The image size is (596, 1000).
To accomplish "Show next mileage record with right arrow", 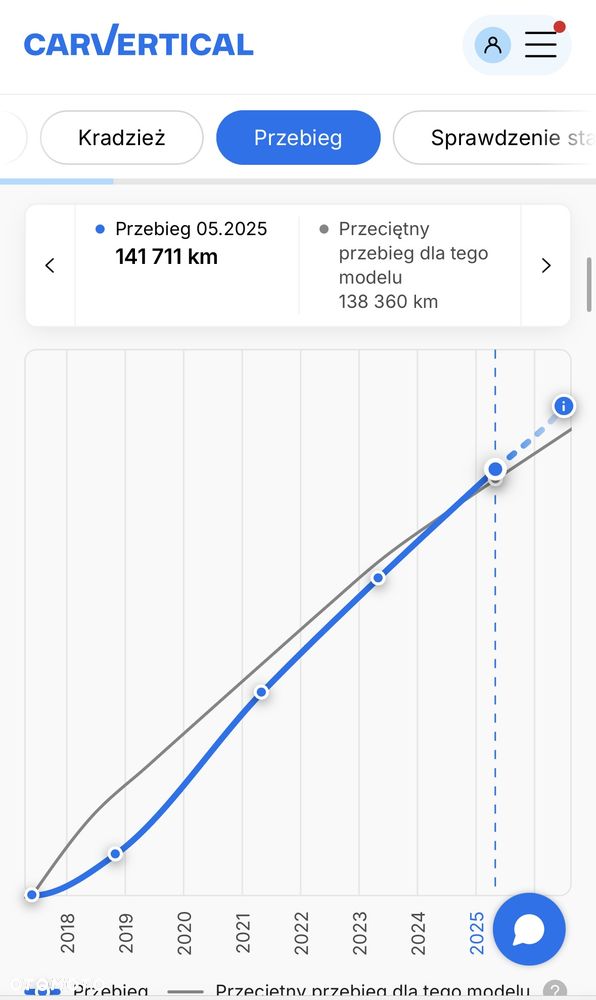I will tap(546, 265).
